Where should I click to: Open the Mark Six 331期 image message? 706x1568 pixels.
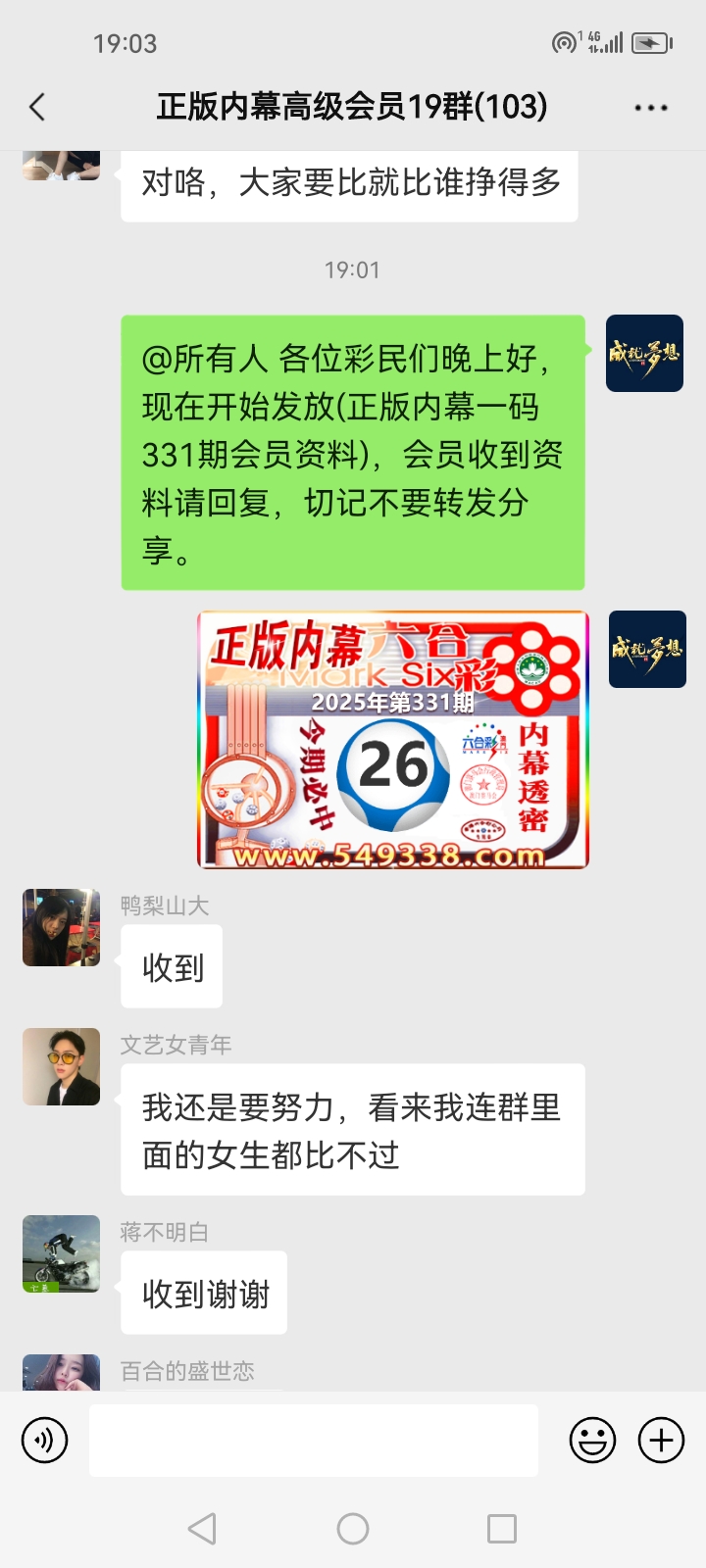coord(393,740)
